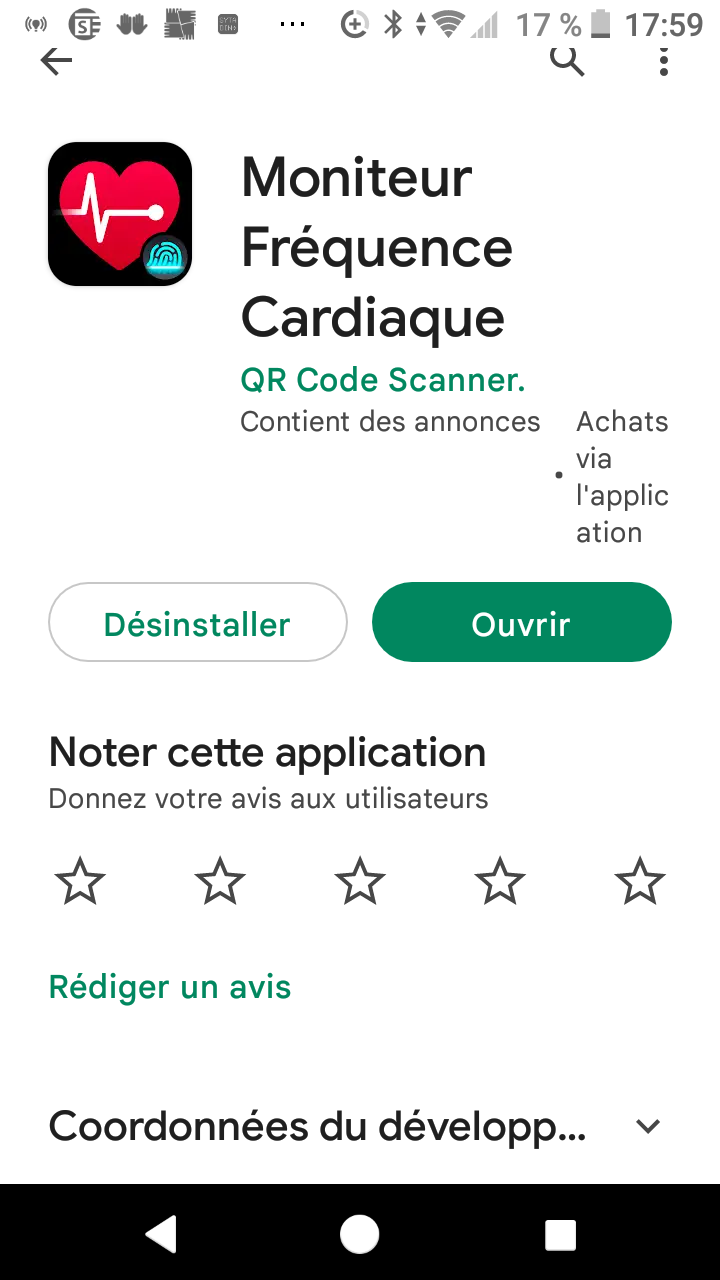Viewport: 720px width, 1280px height.
Task: Open the search magnifier icon
Action: point(567,61)
